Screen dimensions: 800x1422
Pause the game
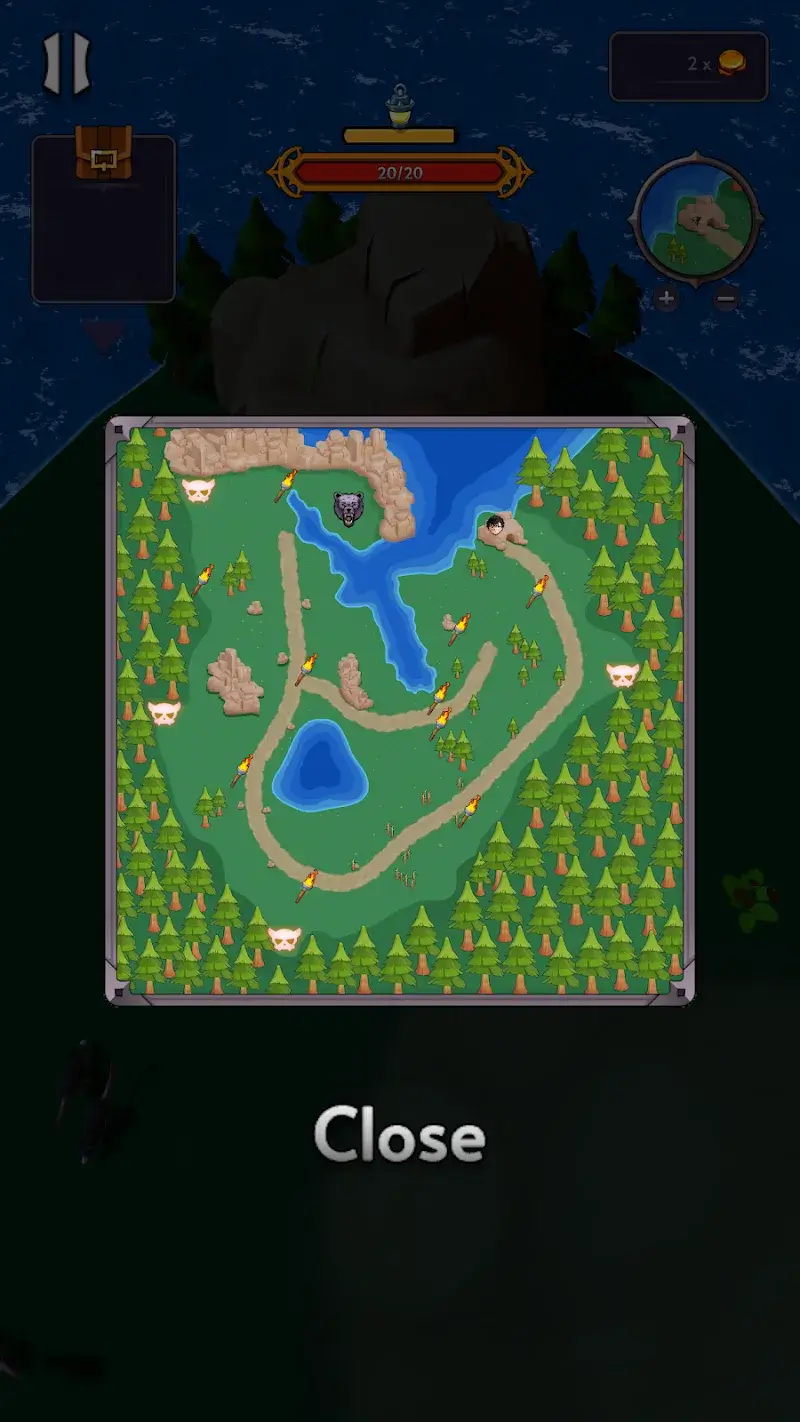click(66, 63)
